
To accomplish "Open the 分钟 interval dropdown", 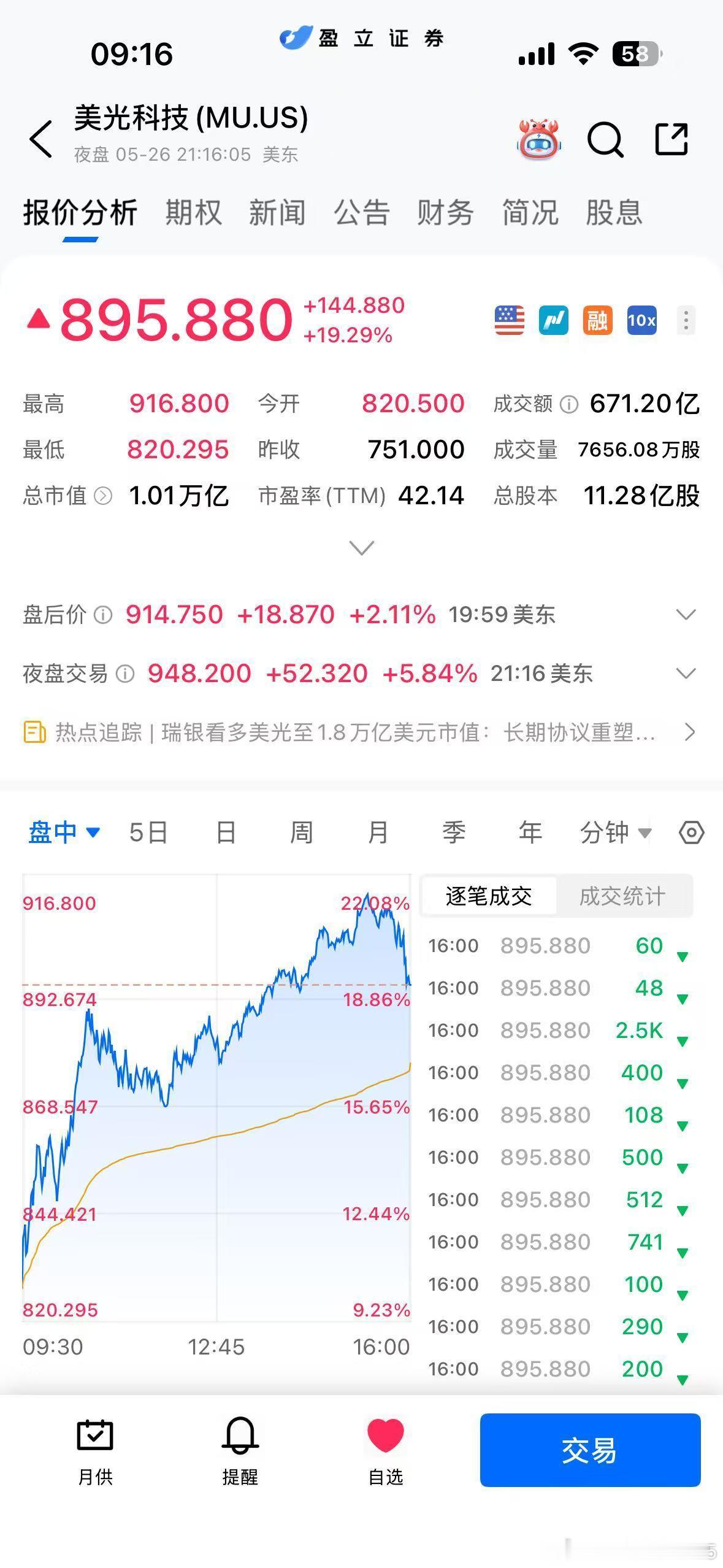I will coord(616,832).
